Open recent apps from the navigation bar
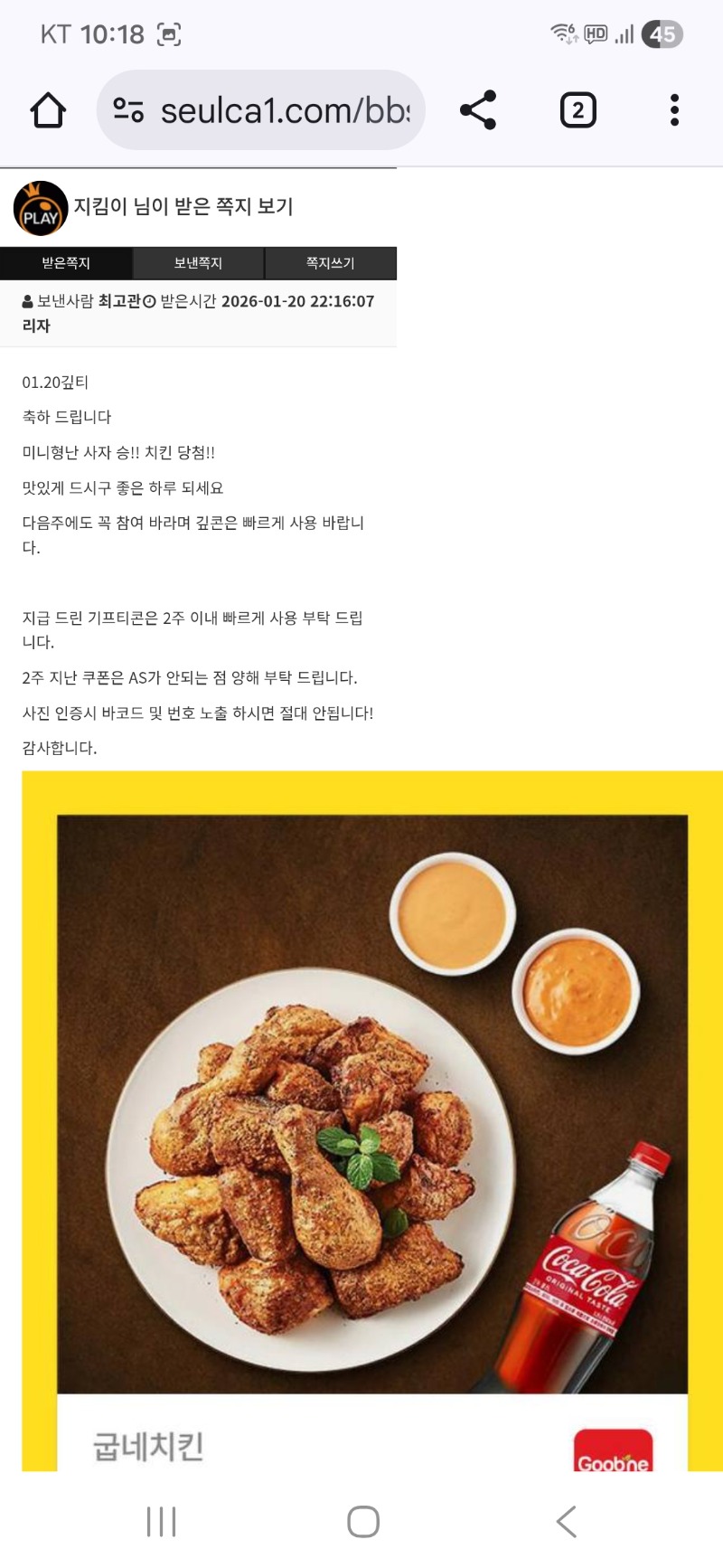 point(161,1521)
